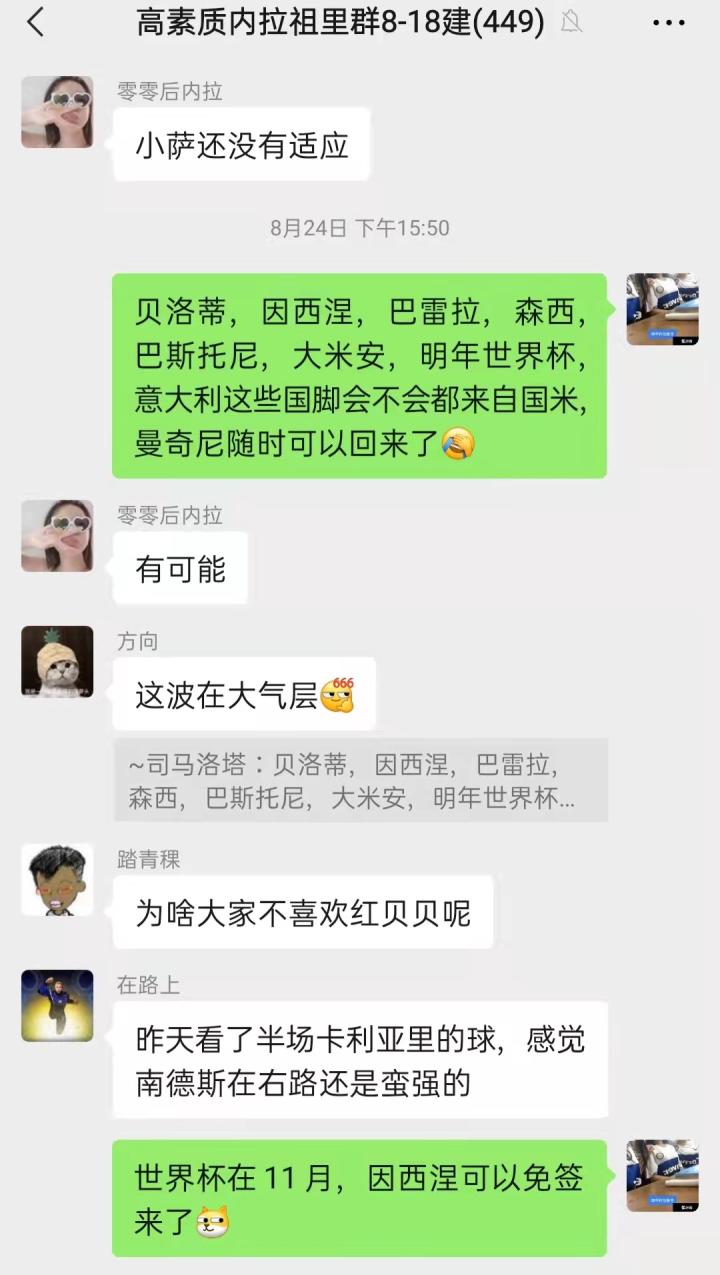
Task: View 方向's profile via the avatar
Action: (57, 662)
